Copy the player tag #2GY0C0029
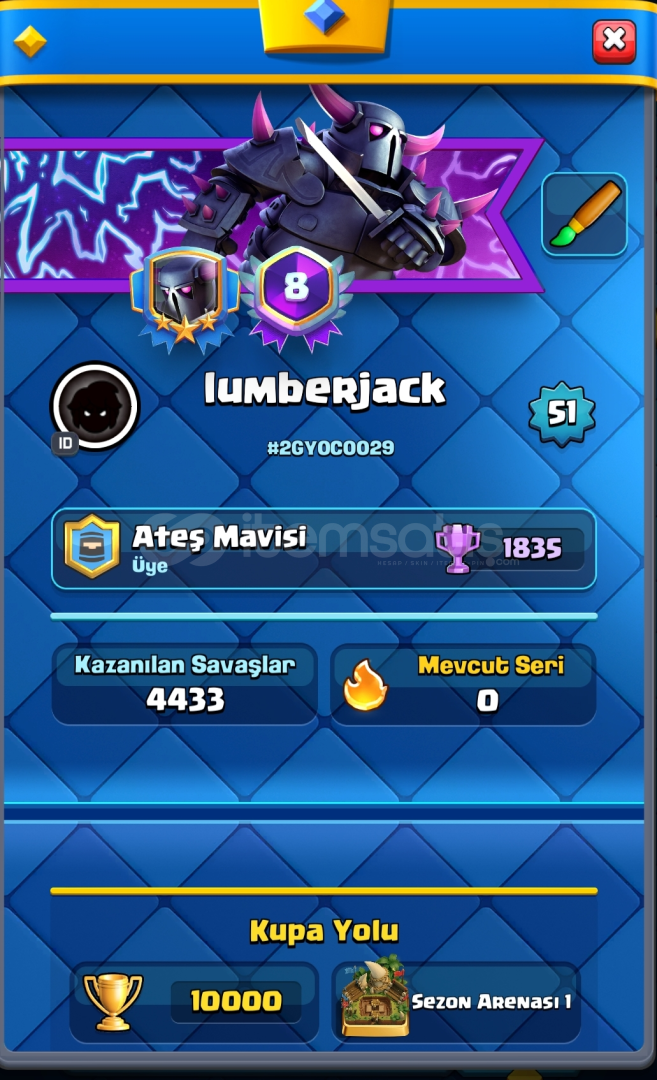 pyautogui.click(x=331, y=448)
